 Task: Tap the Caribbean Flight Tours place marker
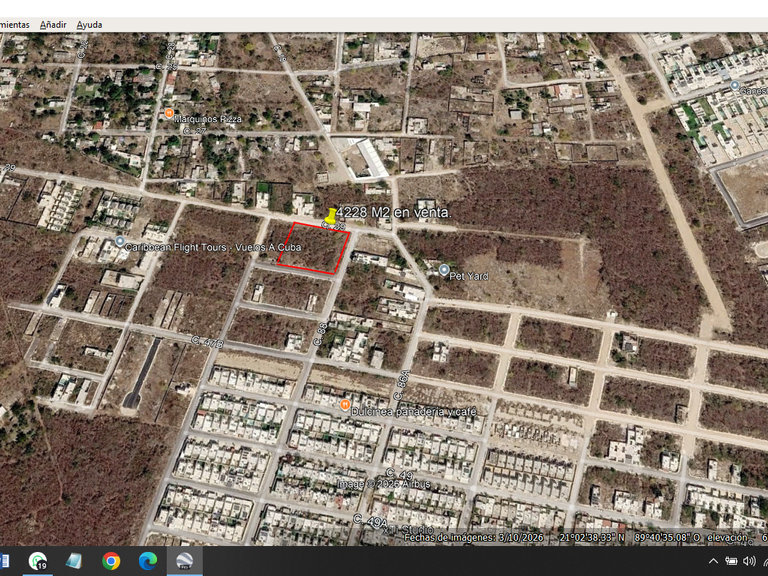coord(120,241)
